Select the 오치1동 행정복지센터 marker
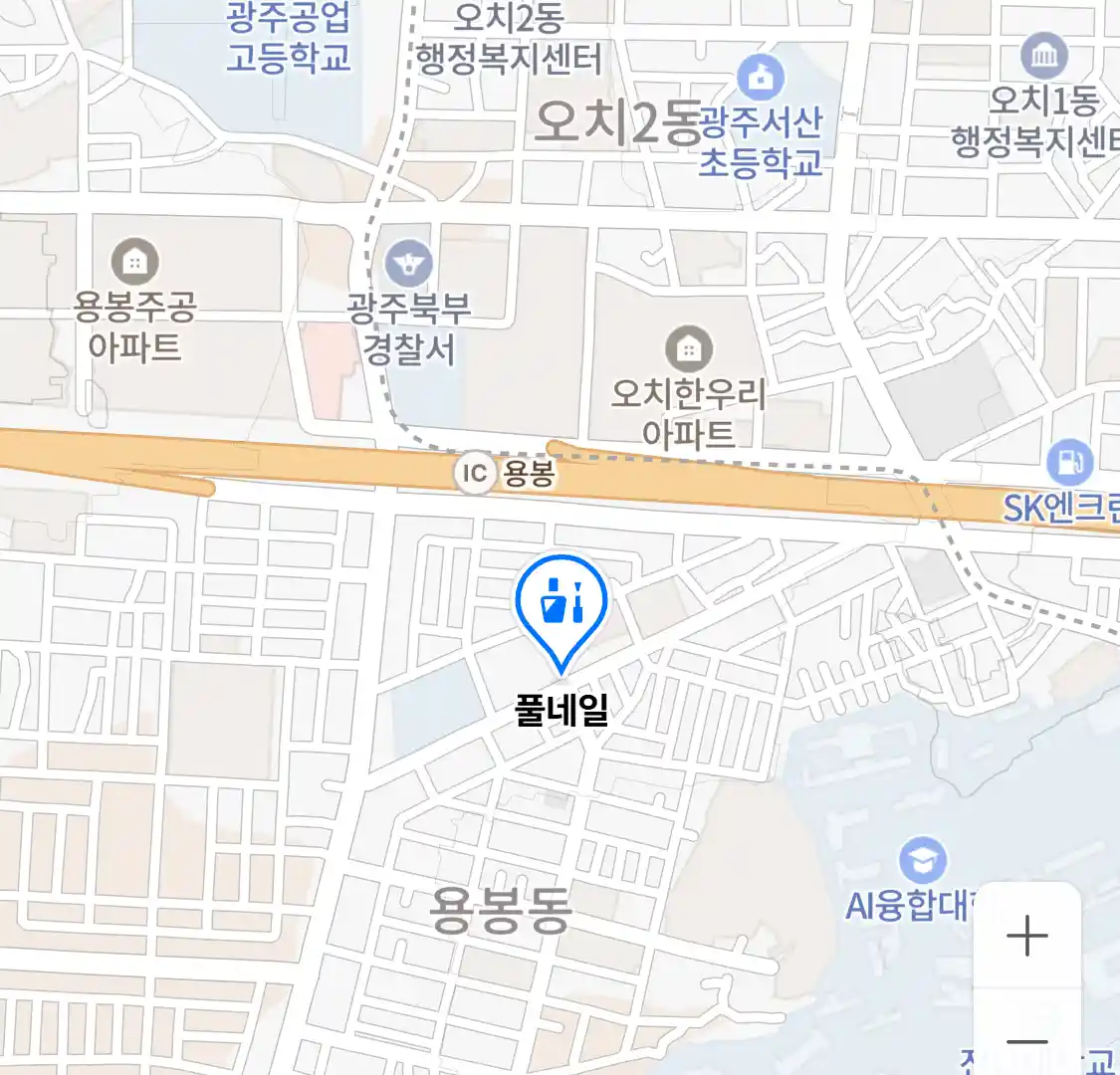The width and height of the screenshot is (1120, 1075). point(1044,56)
